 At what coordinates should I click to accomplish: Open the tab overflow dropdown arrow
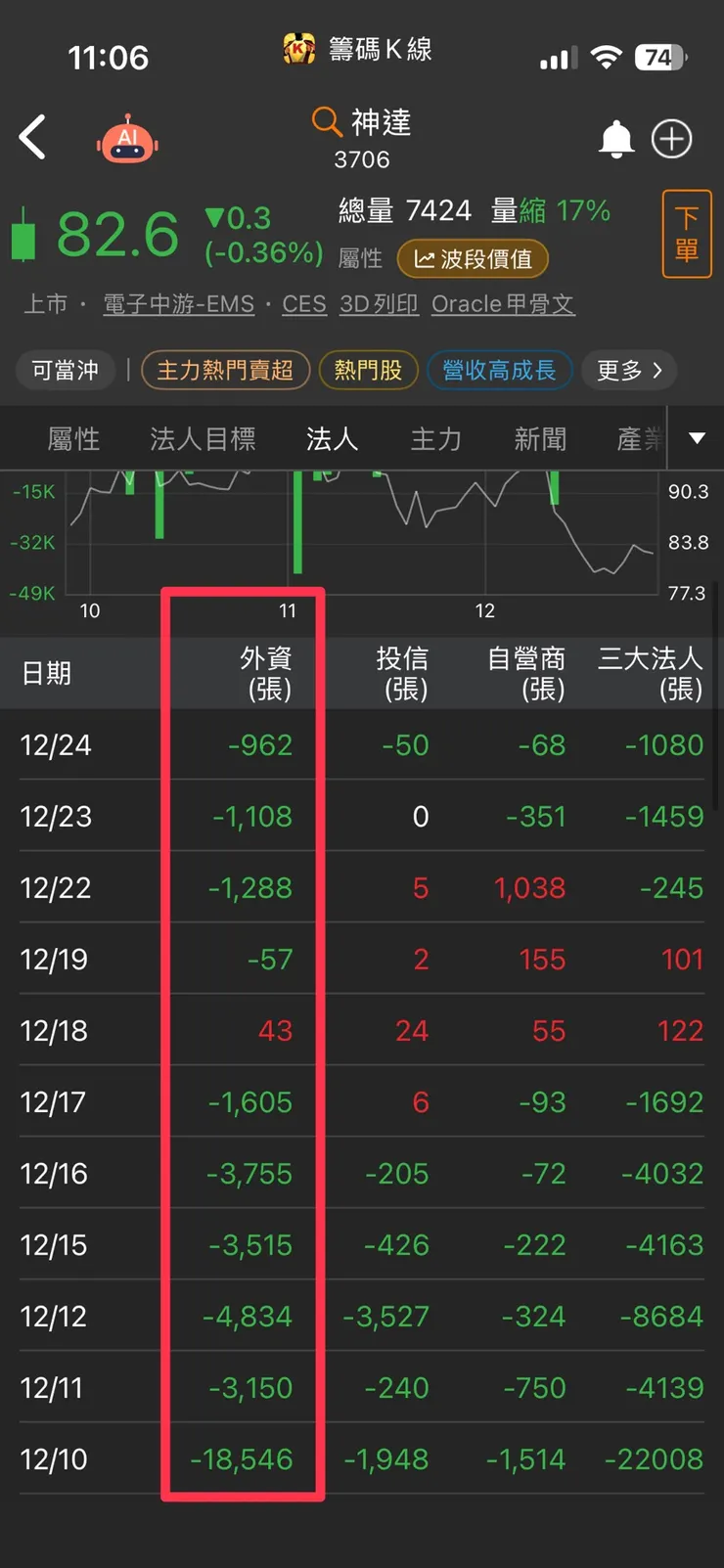click(x=697, y=439)
